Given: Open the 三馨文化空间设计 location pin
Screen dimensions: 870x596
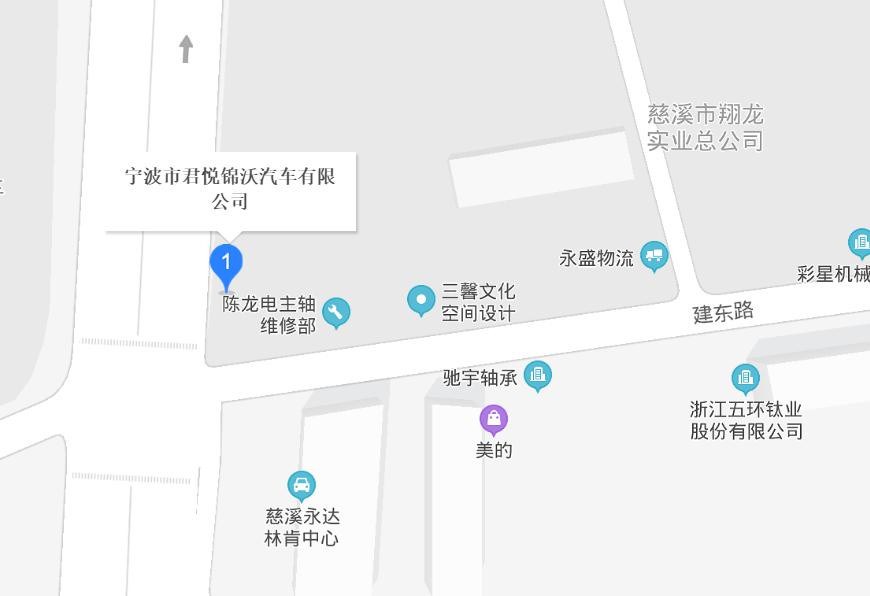Looking at the screenshot, I should (x=421, y=299).
